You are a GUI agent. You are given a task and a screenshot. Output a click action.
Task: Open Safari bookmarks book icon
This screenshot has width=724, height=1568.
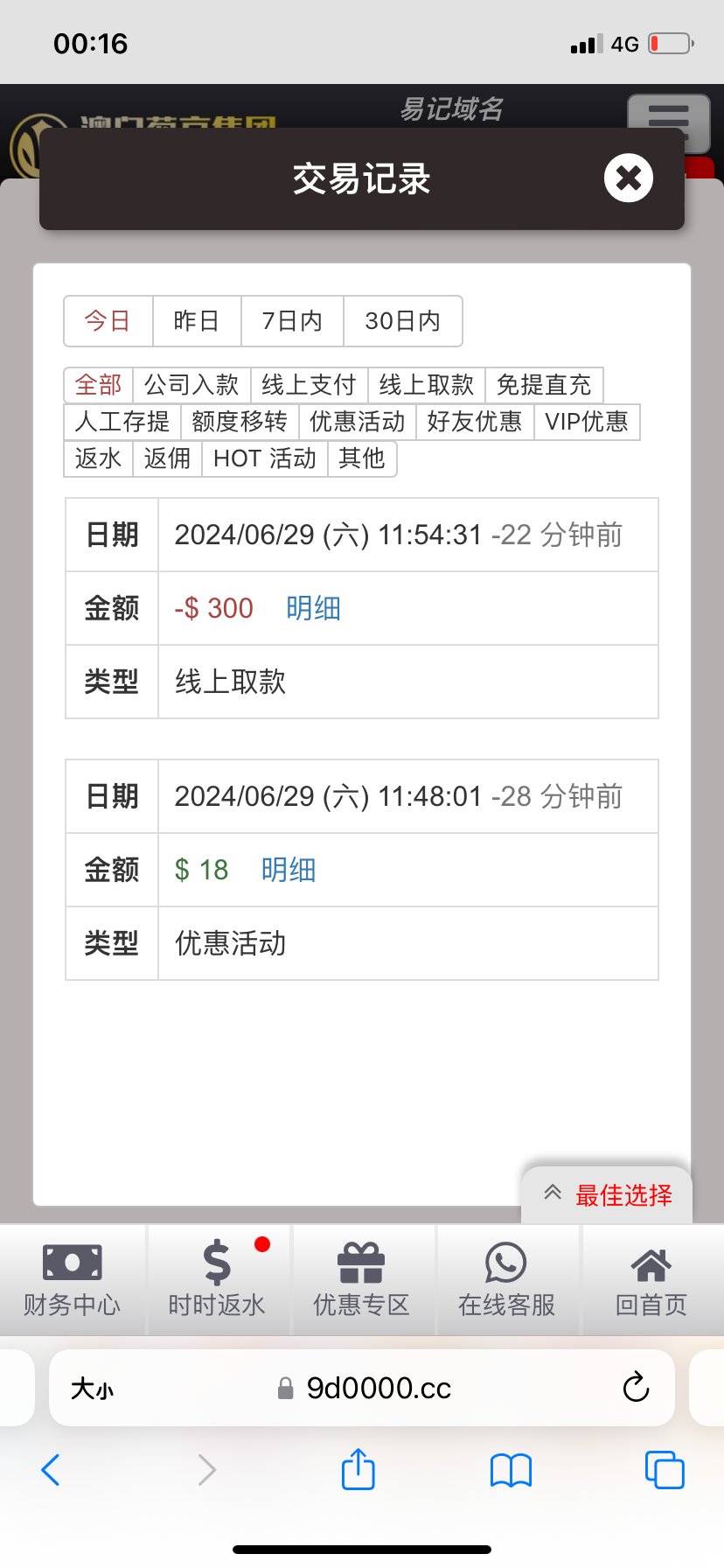click(x=511, y=1470)
